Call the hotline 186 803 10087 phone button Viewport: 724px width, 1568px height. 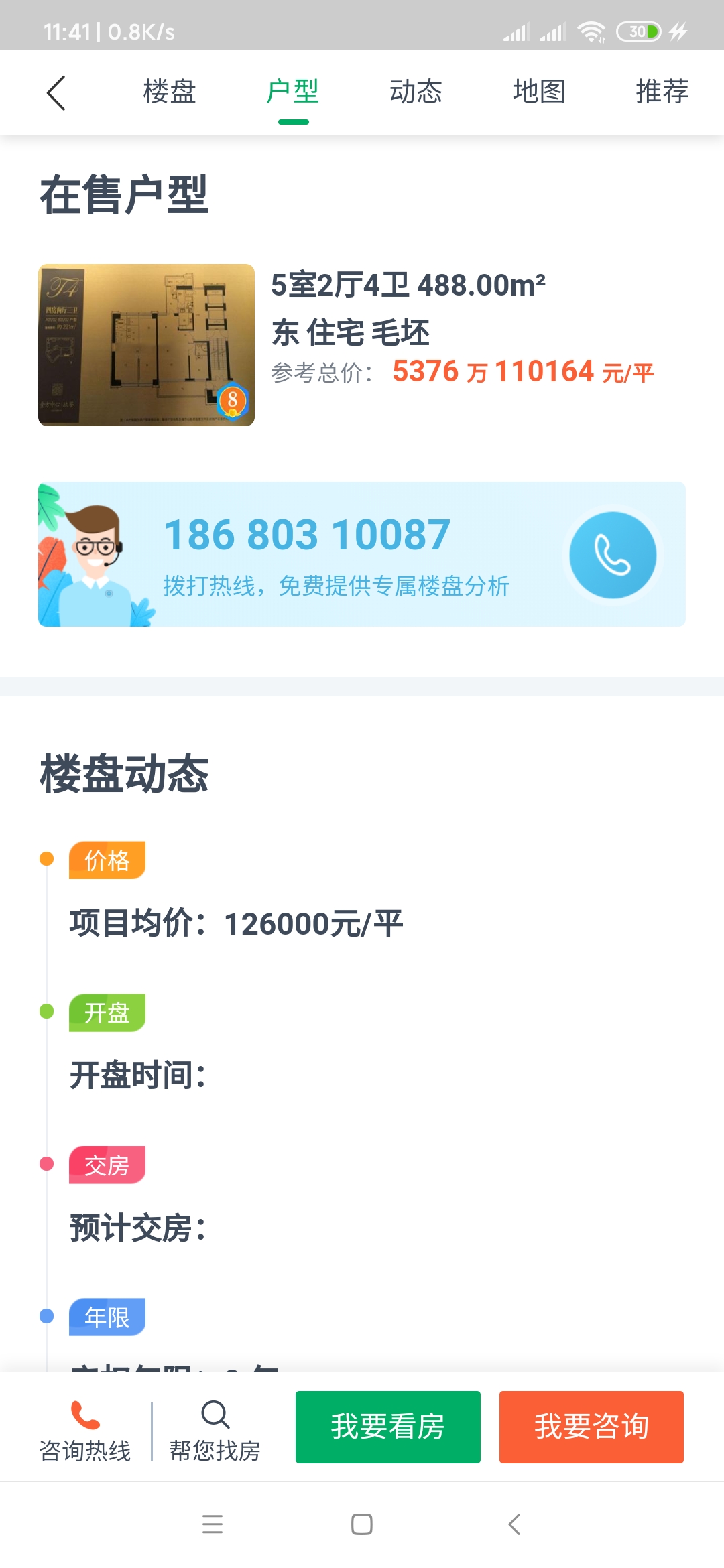[x=612, y=555]
